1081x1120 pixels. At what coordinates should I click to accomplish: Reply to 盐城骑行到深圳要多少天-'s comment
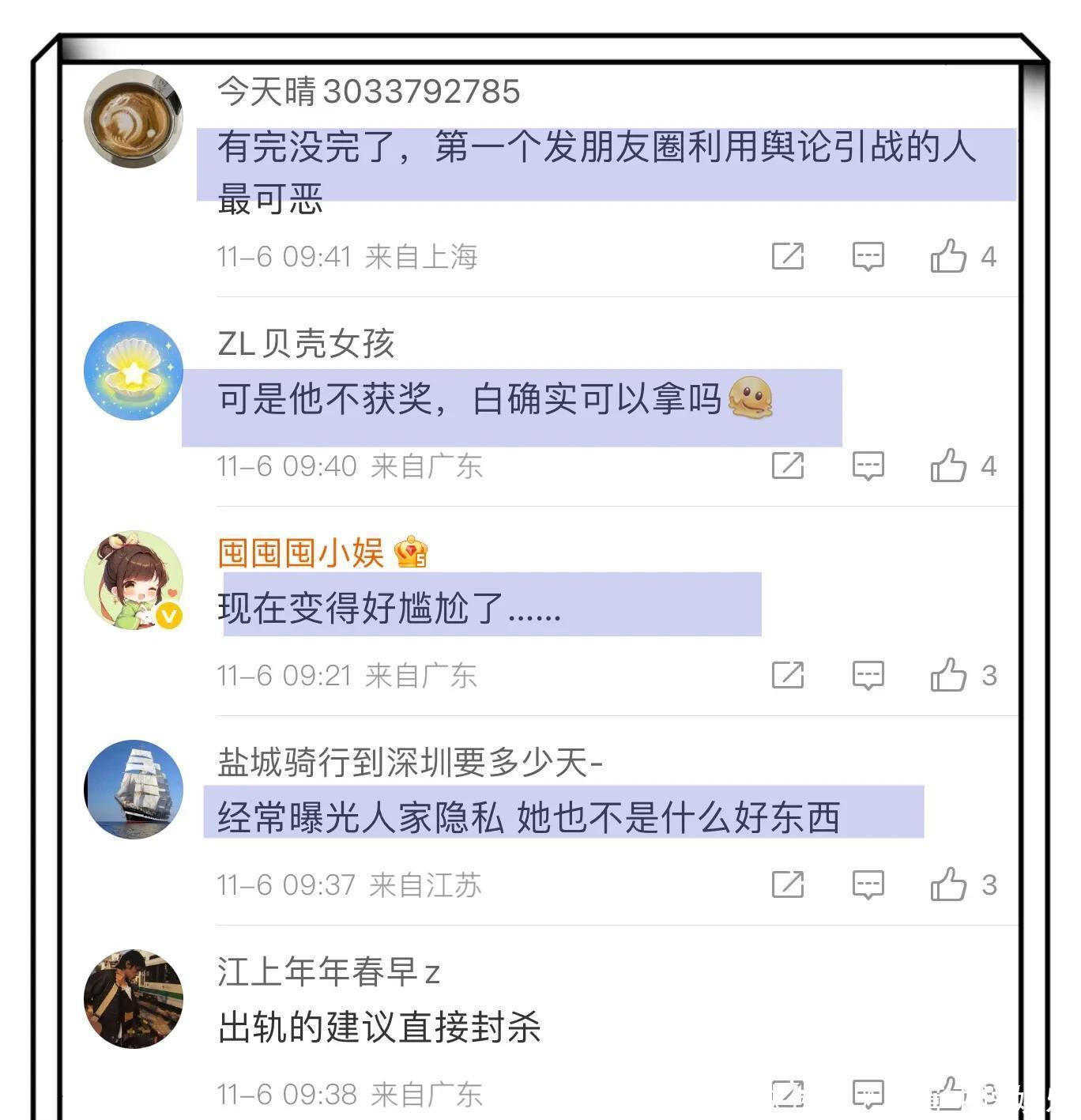pyautogui.click(x=868, y=885)
